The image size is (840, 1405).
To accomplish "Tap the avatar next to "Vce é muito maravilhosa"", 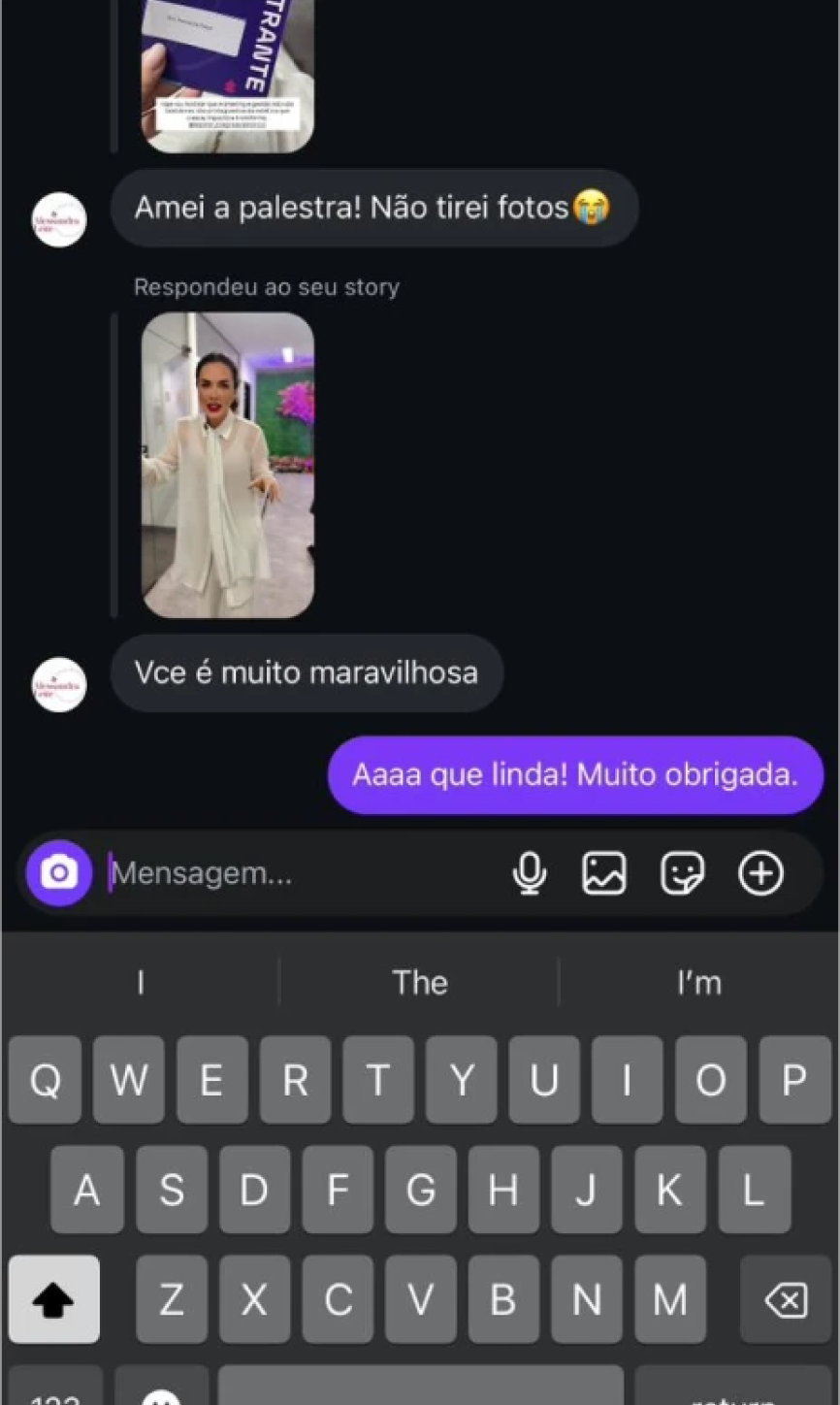I will (59, 685).
